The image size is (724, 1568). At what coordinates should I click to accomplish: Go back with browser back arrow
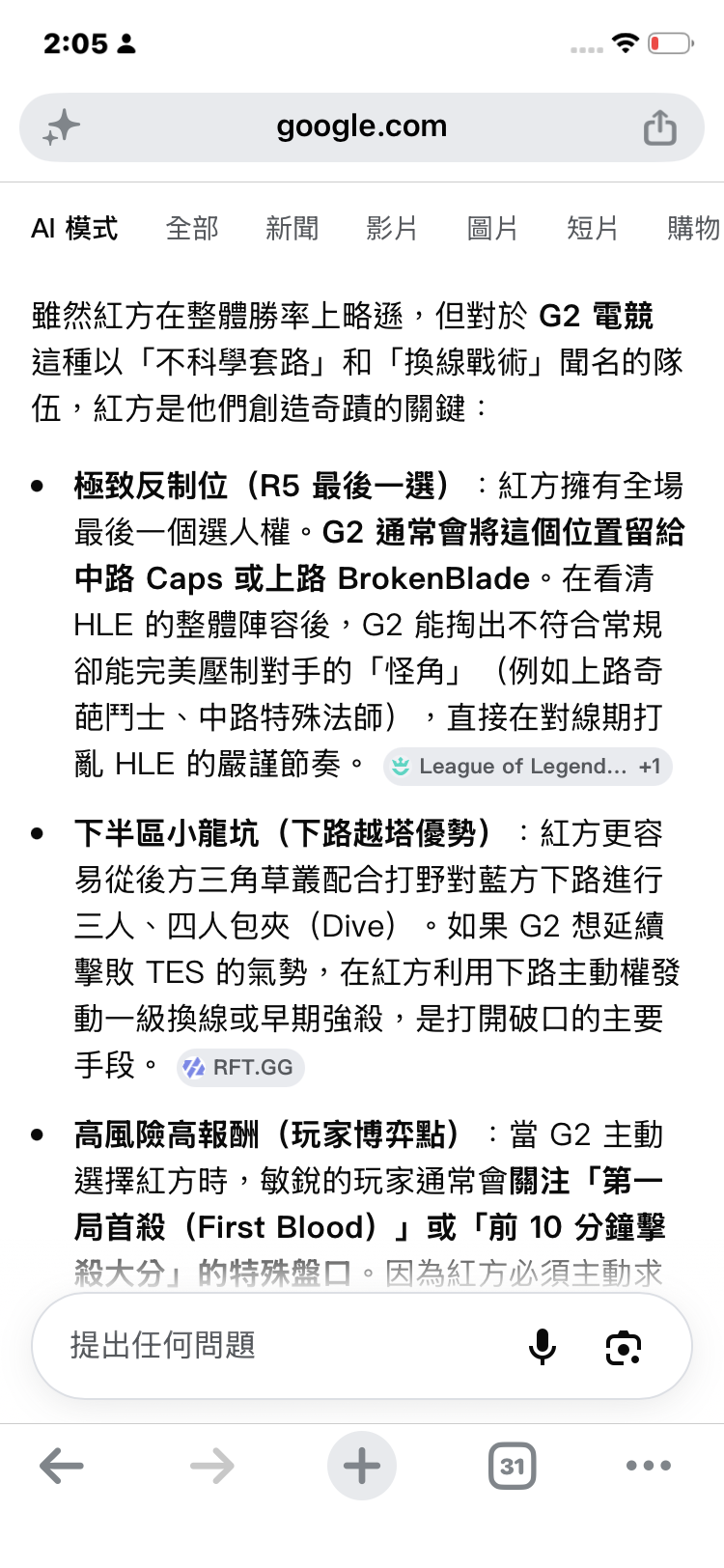pyautogui.click(x=62, y=1467)
